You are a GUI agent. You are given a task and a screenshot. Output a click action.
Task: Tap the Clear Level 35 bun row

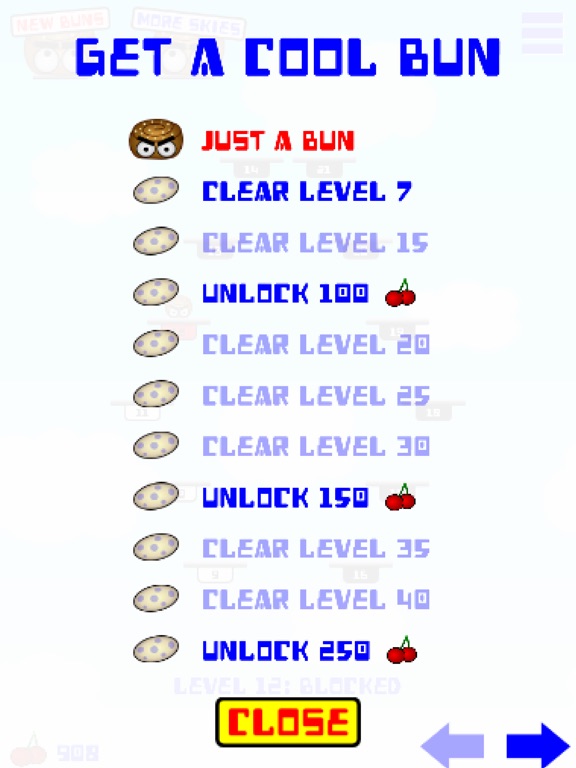pyautogui.click(x=281, y=548)
